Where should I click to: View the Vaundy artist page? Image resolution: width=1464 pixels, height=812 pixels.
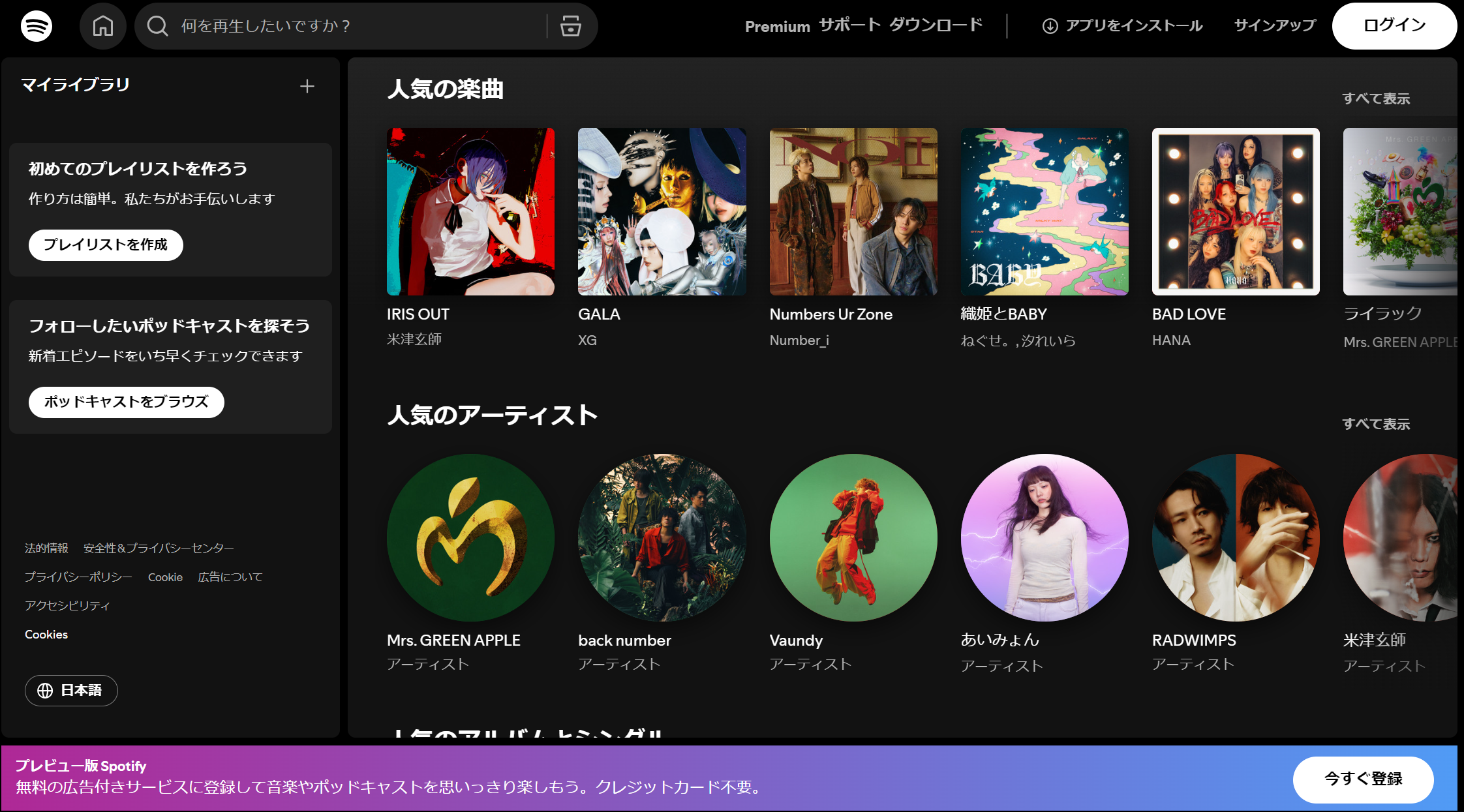coord(853,538)
